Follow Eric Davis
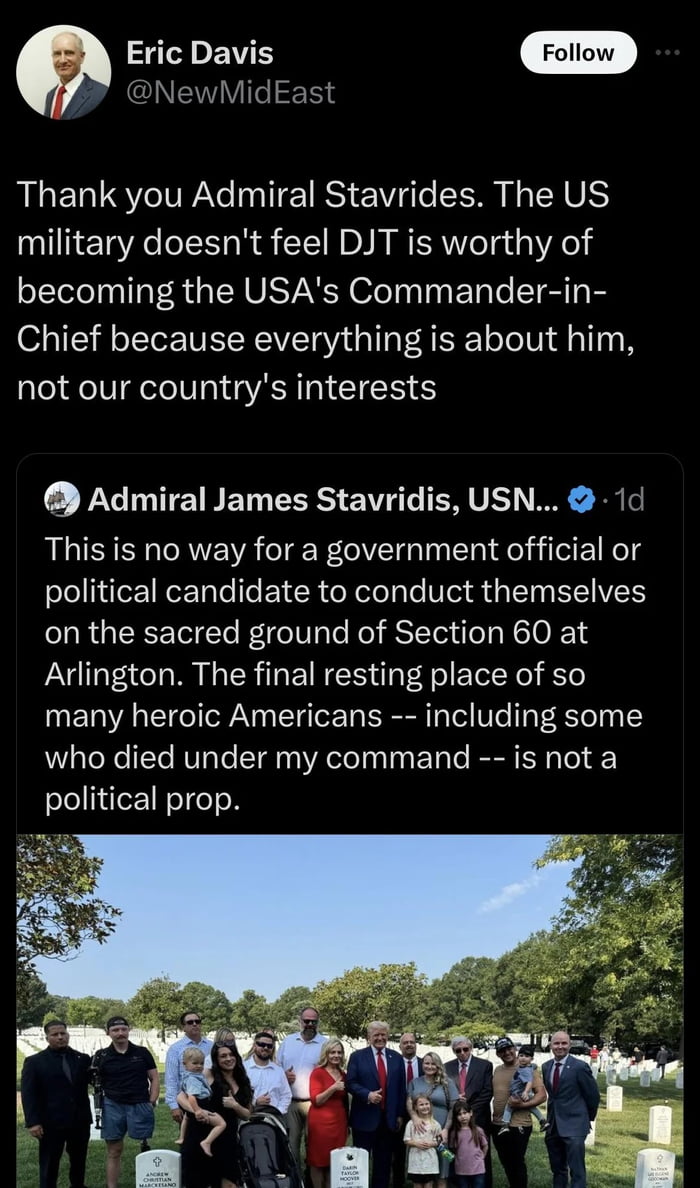Image resolution: width=700 pixels, height=1188 pixels. (579, 52)
